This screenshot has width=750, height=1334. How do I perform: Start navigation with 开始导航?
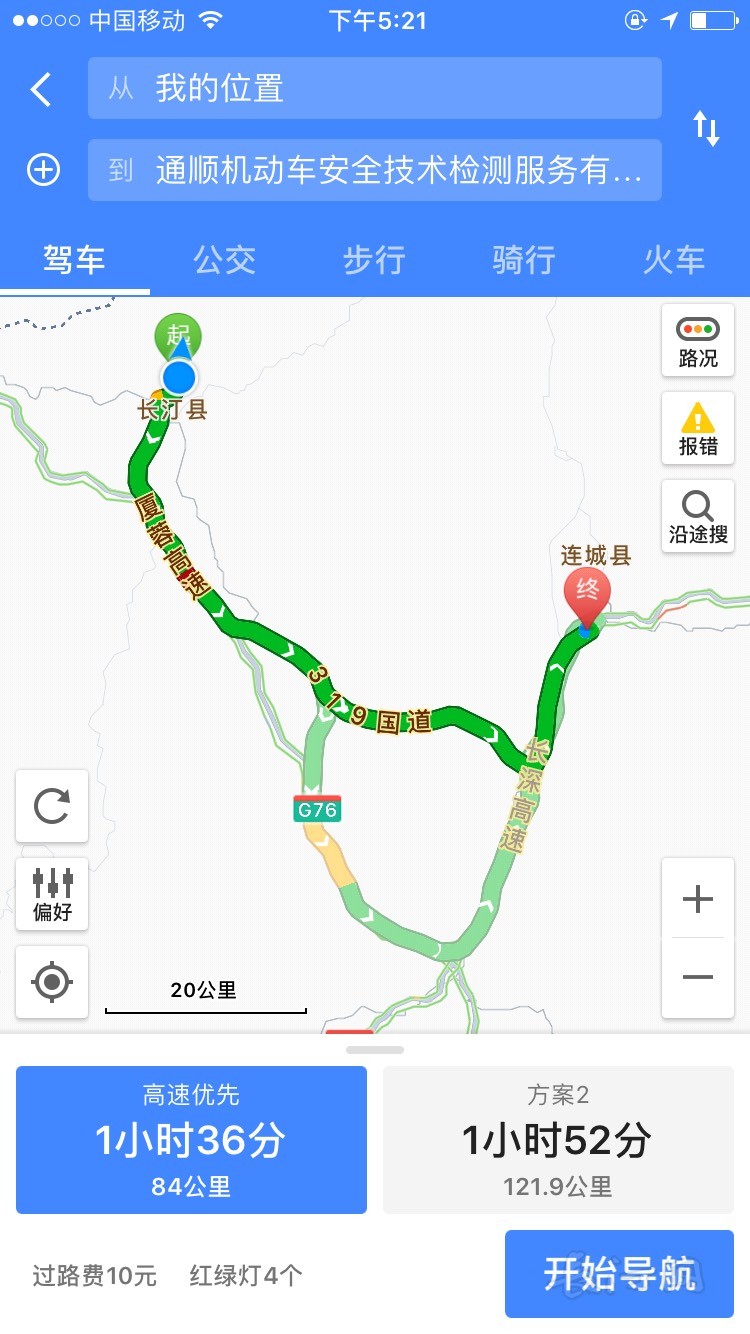tap(619, 1274)
